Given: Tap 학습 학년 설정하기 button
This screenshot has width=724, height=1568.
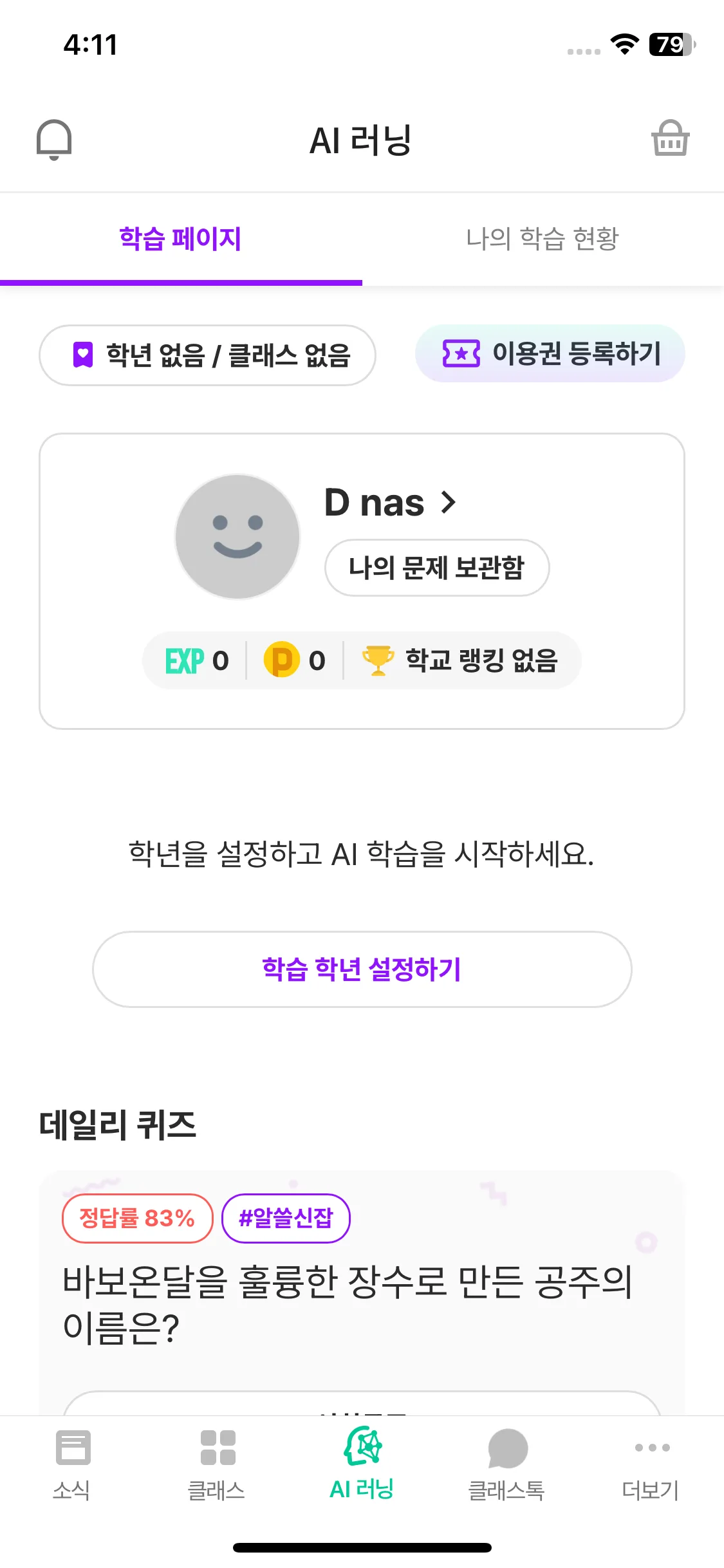Looking at the screenshot, I should (362, 969).
